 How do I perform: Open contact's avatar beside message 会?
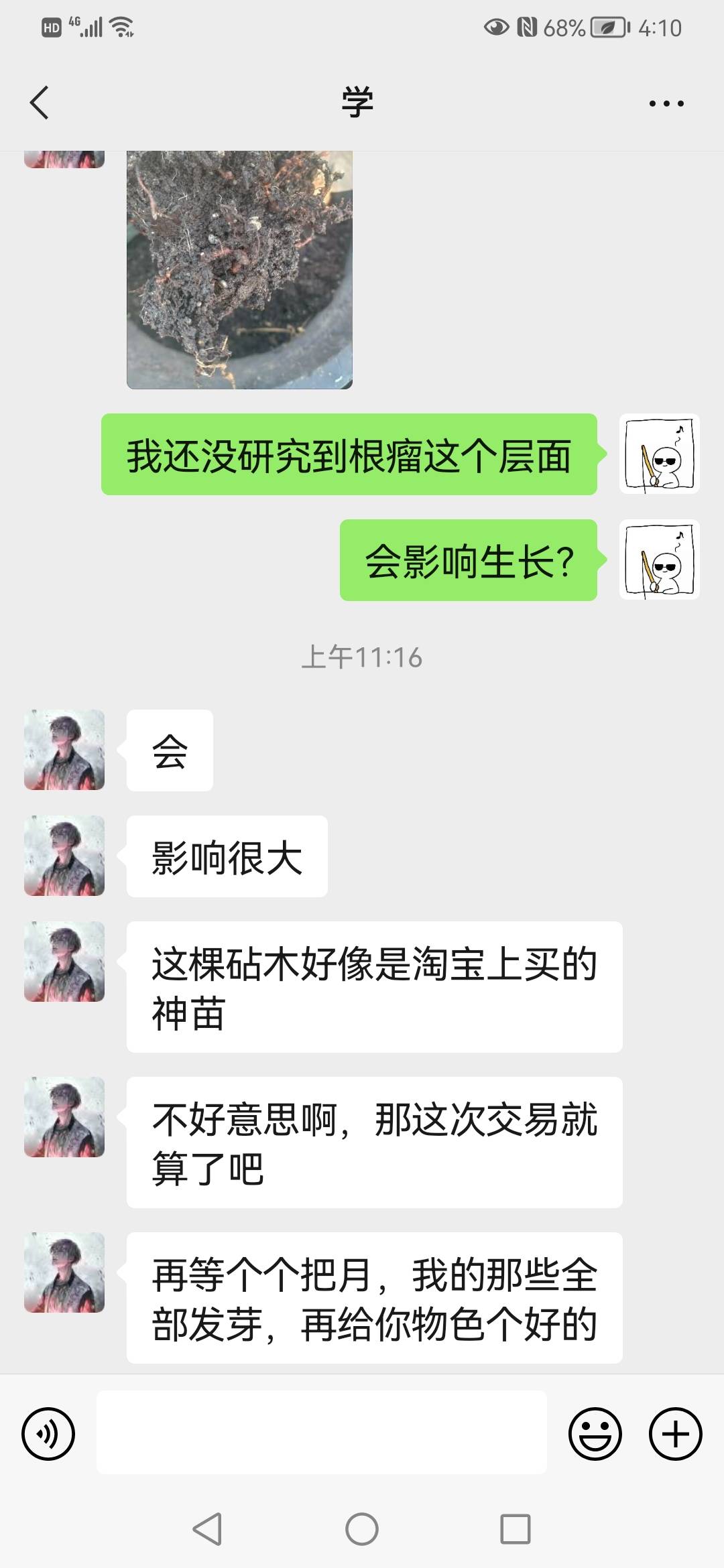64,750
